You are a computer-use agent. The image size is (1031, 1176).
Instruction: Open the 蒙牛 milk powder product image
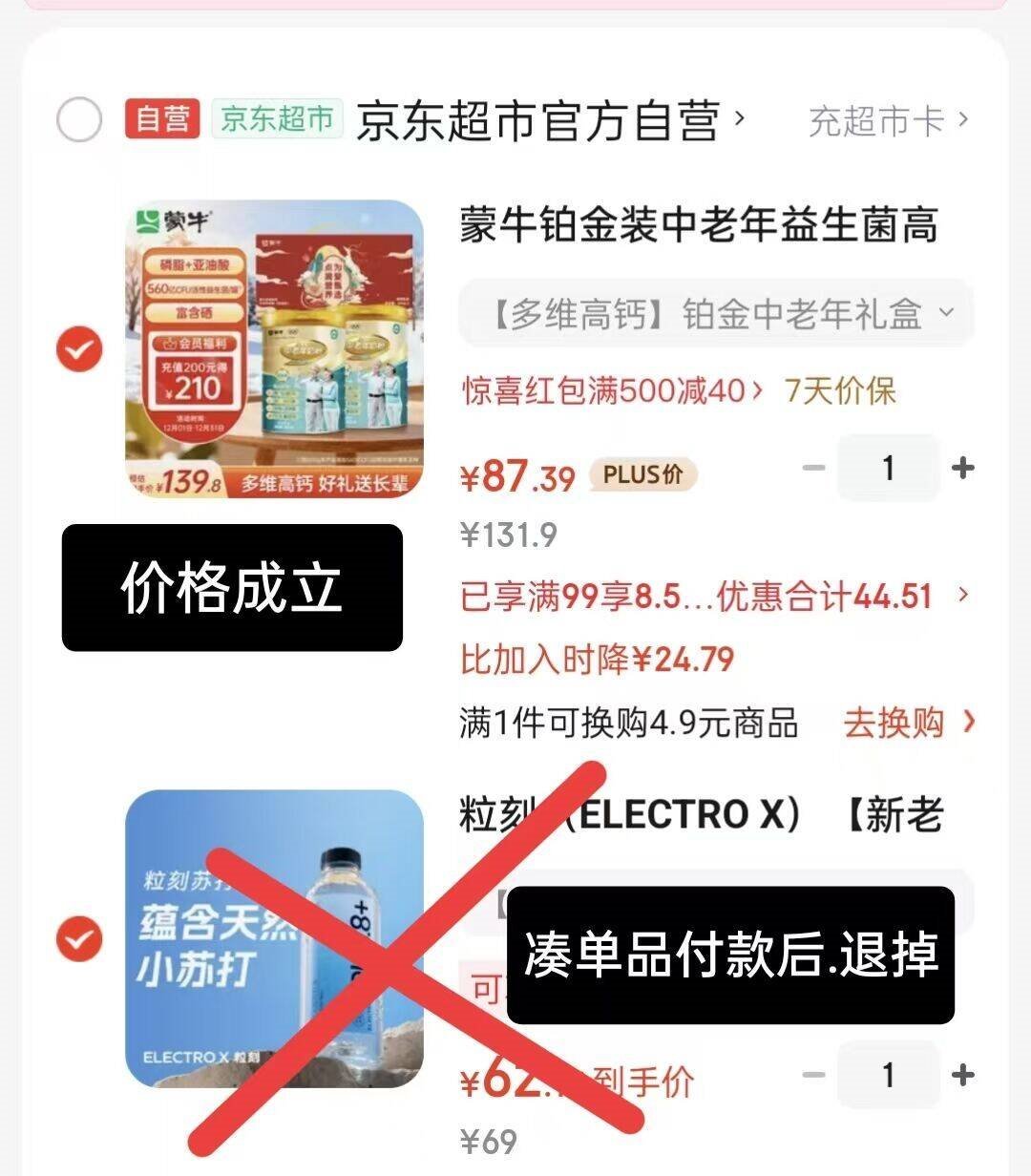(x=274, y=349)
